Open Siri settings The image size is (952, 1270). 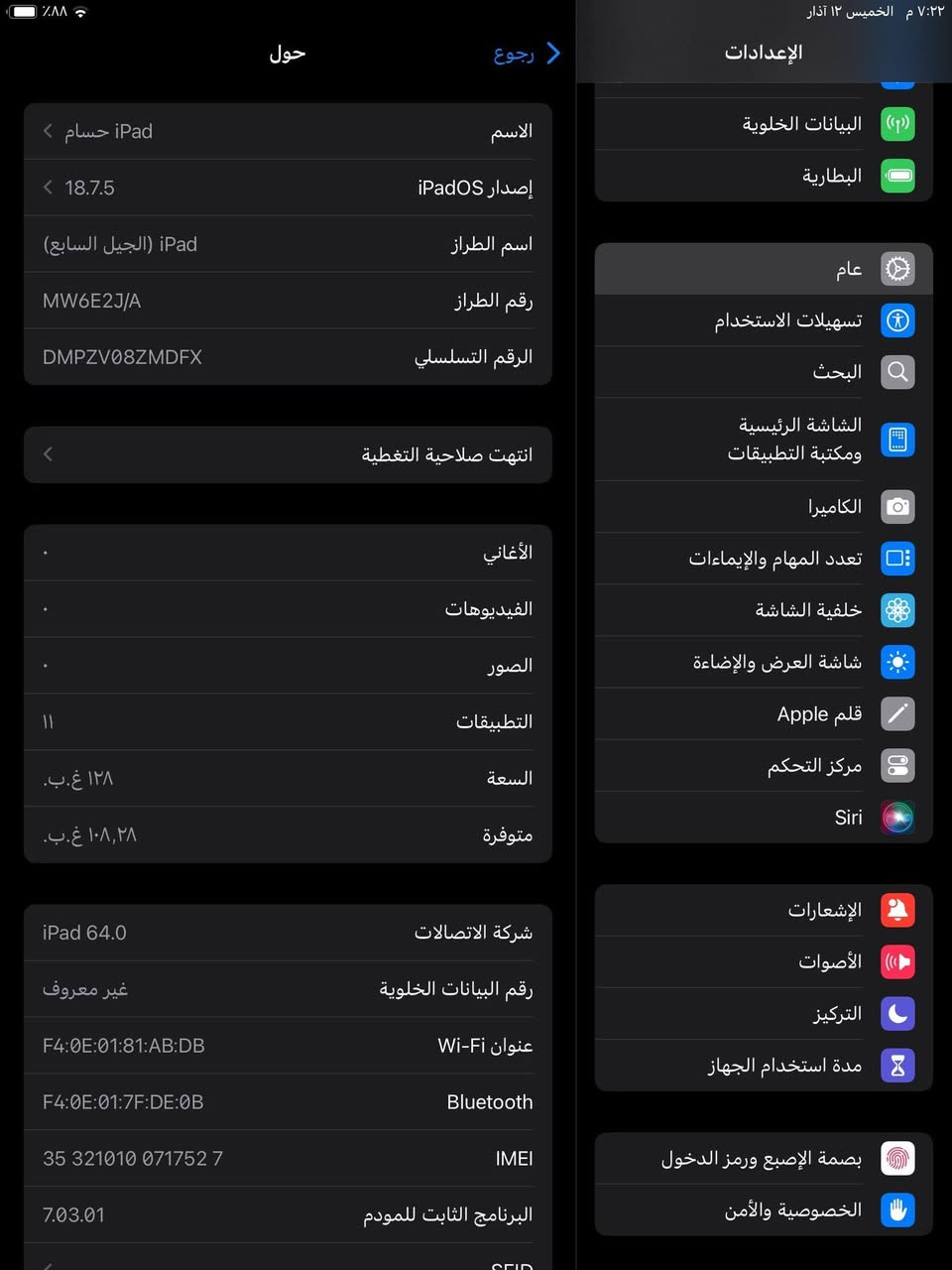(x=764, y=818)
